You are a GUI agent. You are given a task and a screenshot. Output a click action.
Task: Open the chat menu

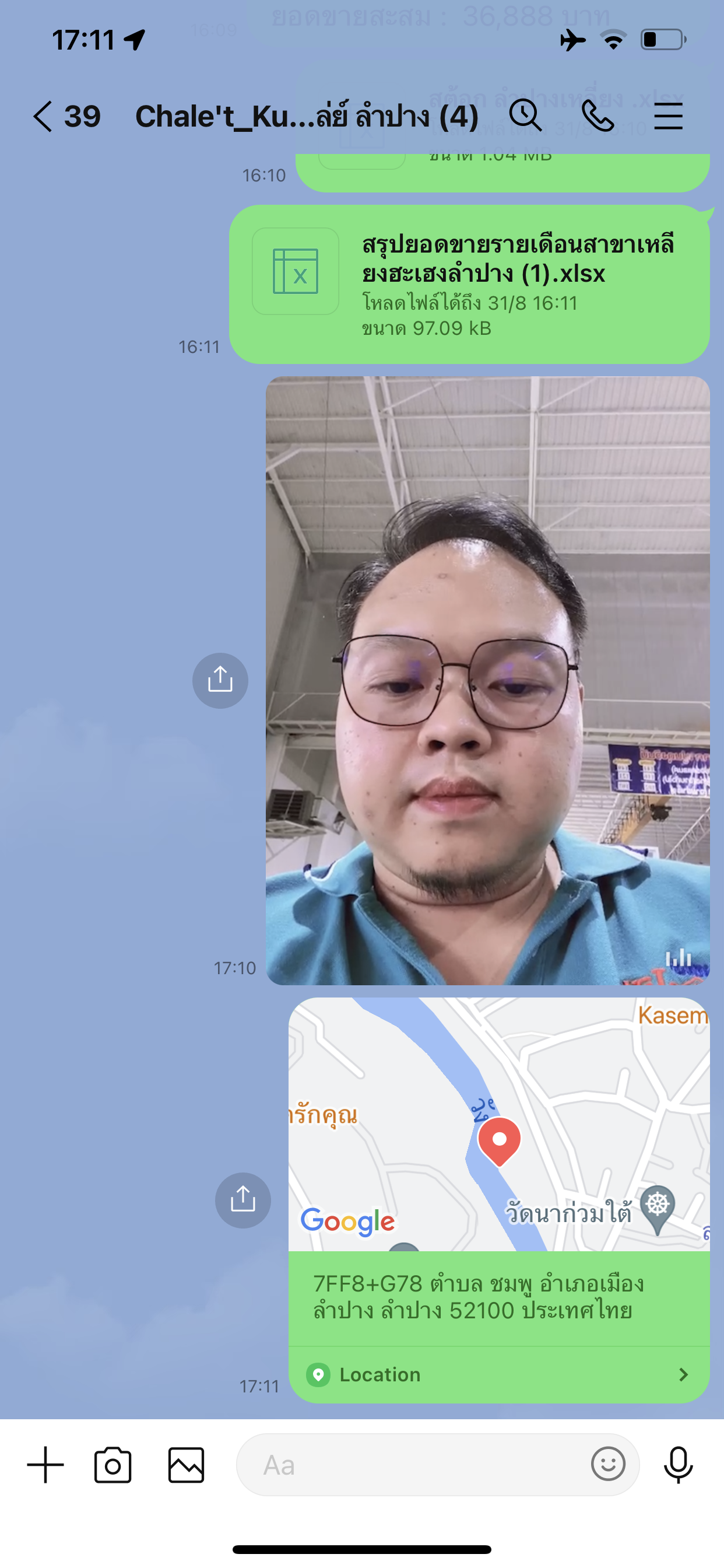pos(668,116)
